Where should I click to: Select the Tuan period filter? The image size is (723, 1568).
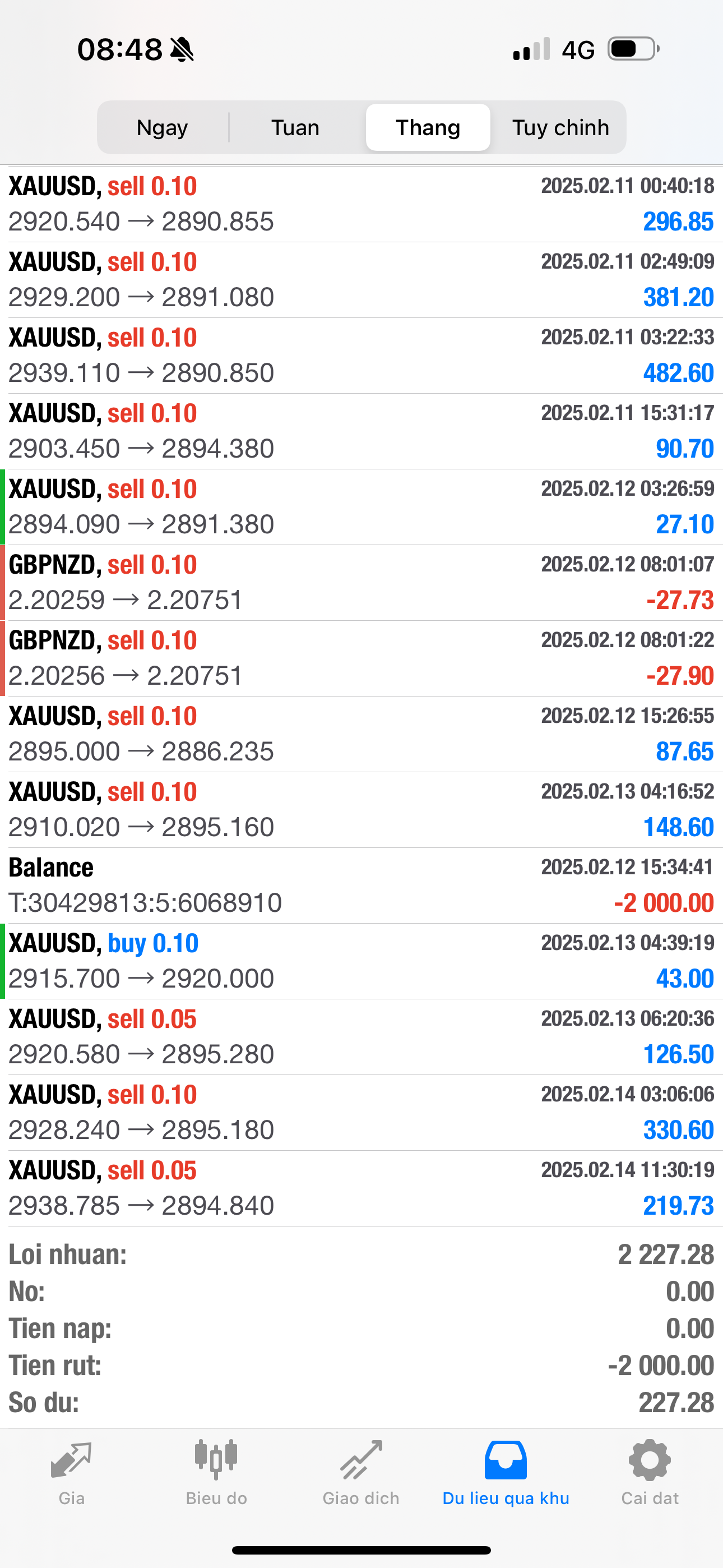click(295, 128)
